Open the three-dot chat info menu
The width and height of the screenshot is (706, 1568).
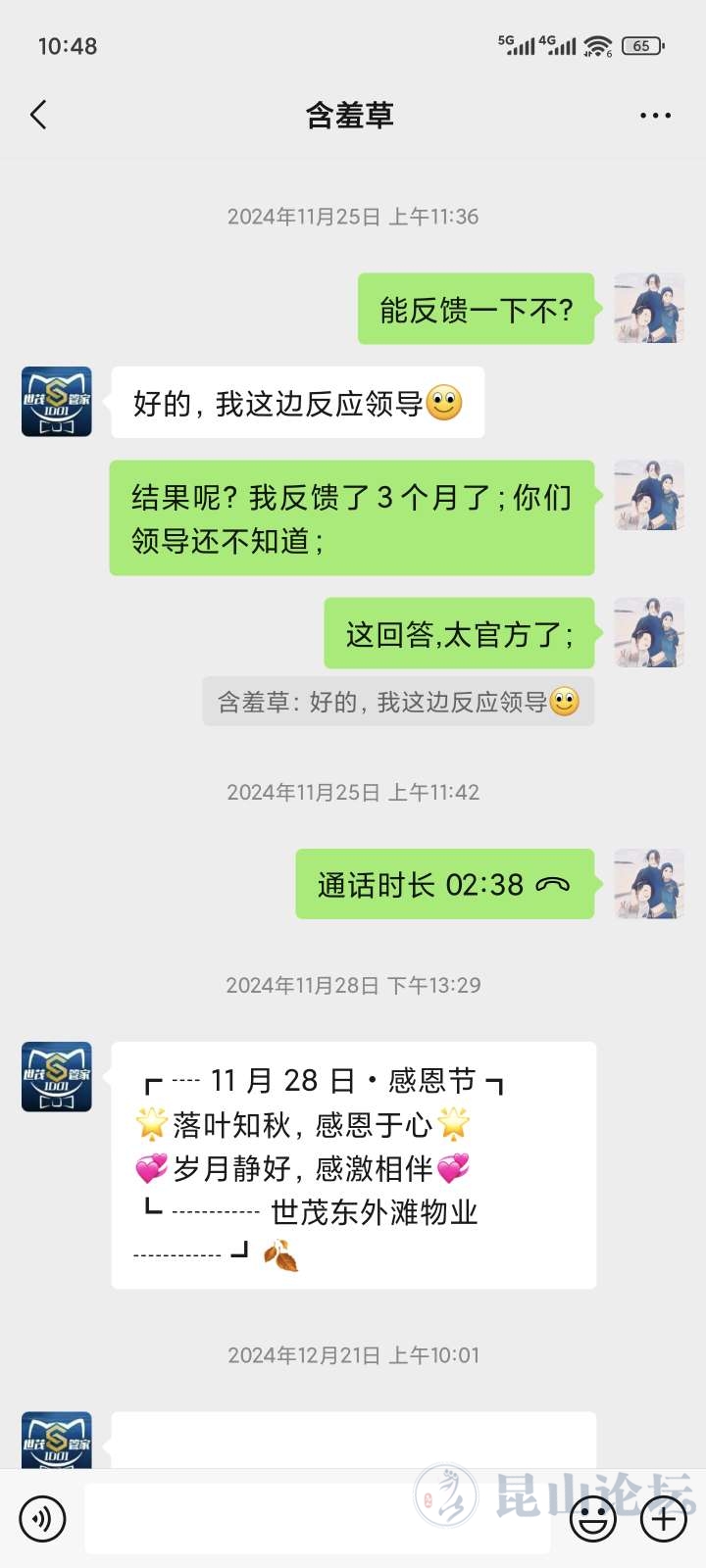point(655,116)
